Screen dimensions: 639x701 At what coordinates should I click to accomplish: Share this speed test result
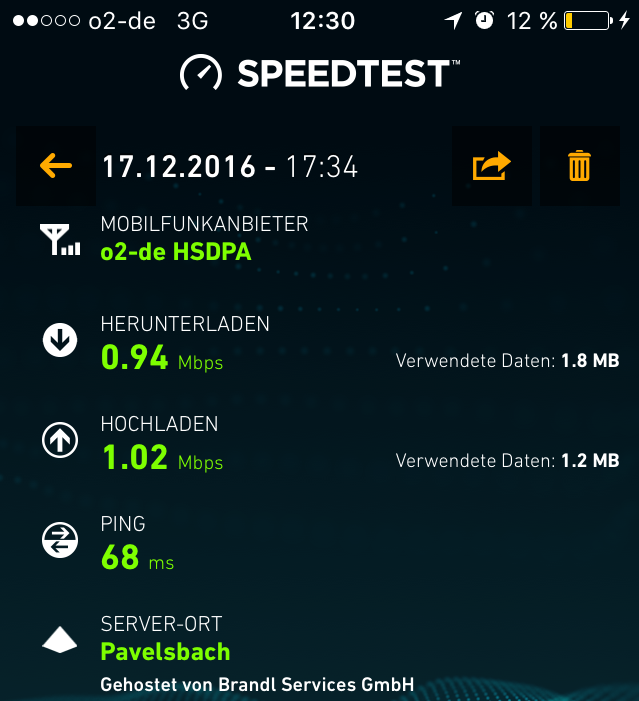click(x=491, y=166)
